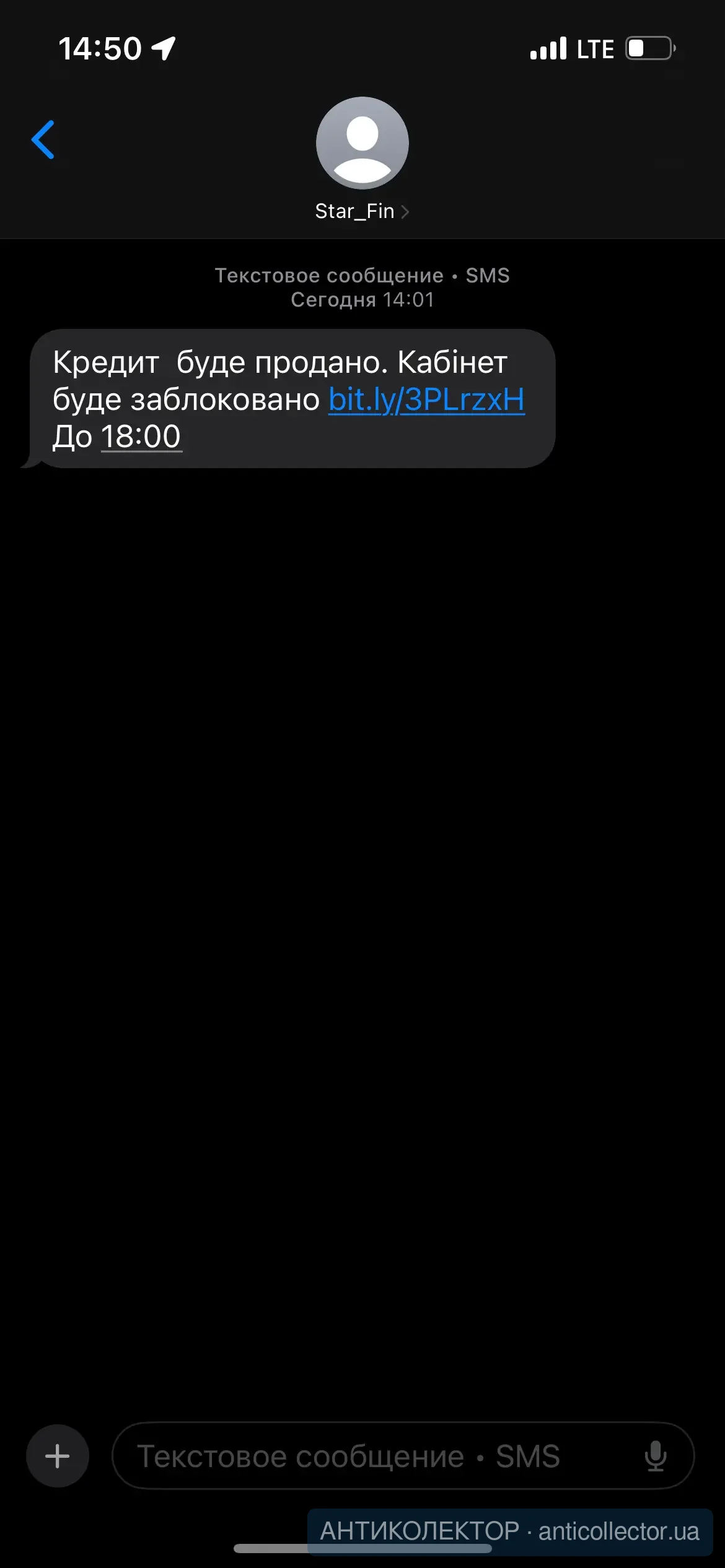
Task: Open the plus attachments menu
Action: (58, 1456)
